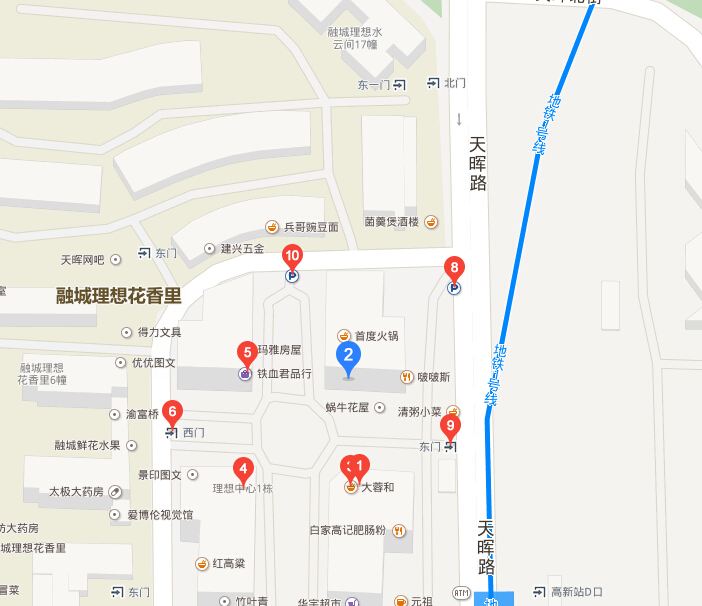Tap red marker number 1
The height and width of the screenshot is (606, 702).
pos(361,465)
